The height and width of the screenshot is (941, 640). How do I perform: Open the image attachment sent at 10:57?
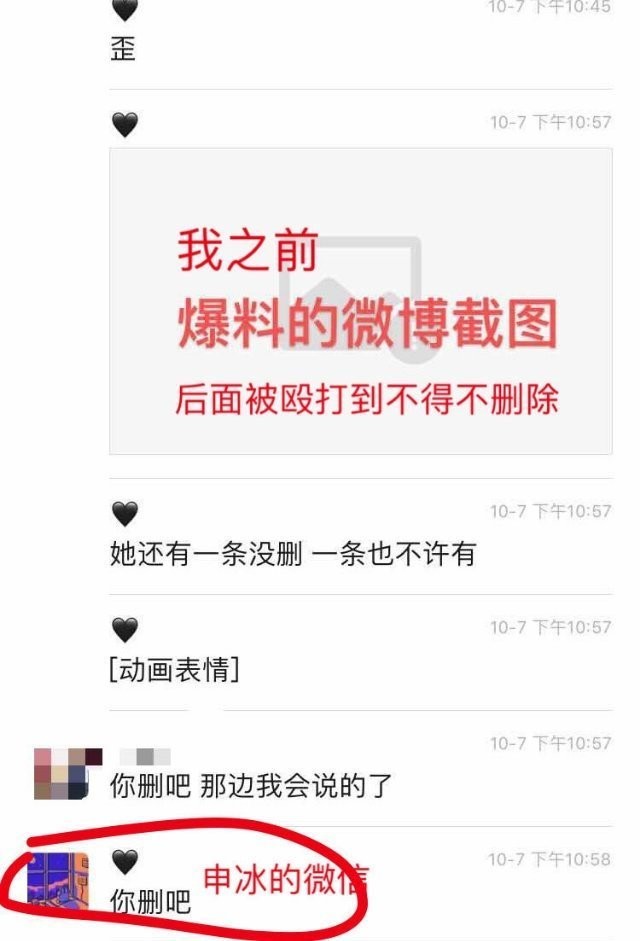pos(360,300)
